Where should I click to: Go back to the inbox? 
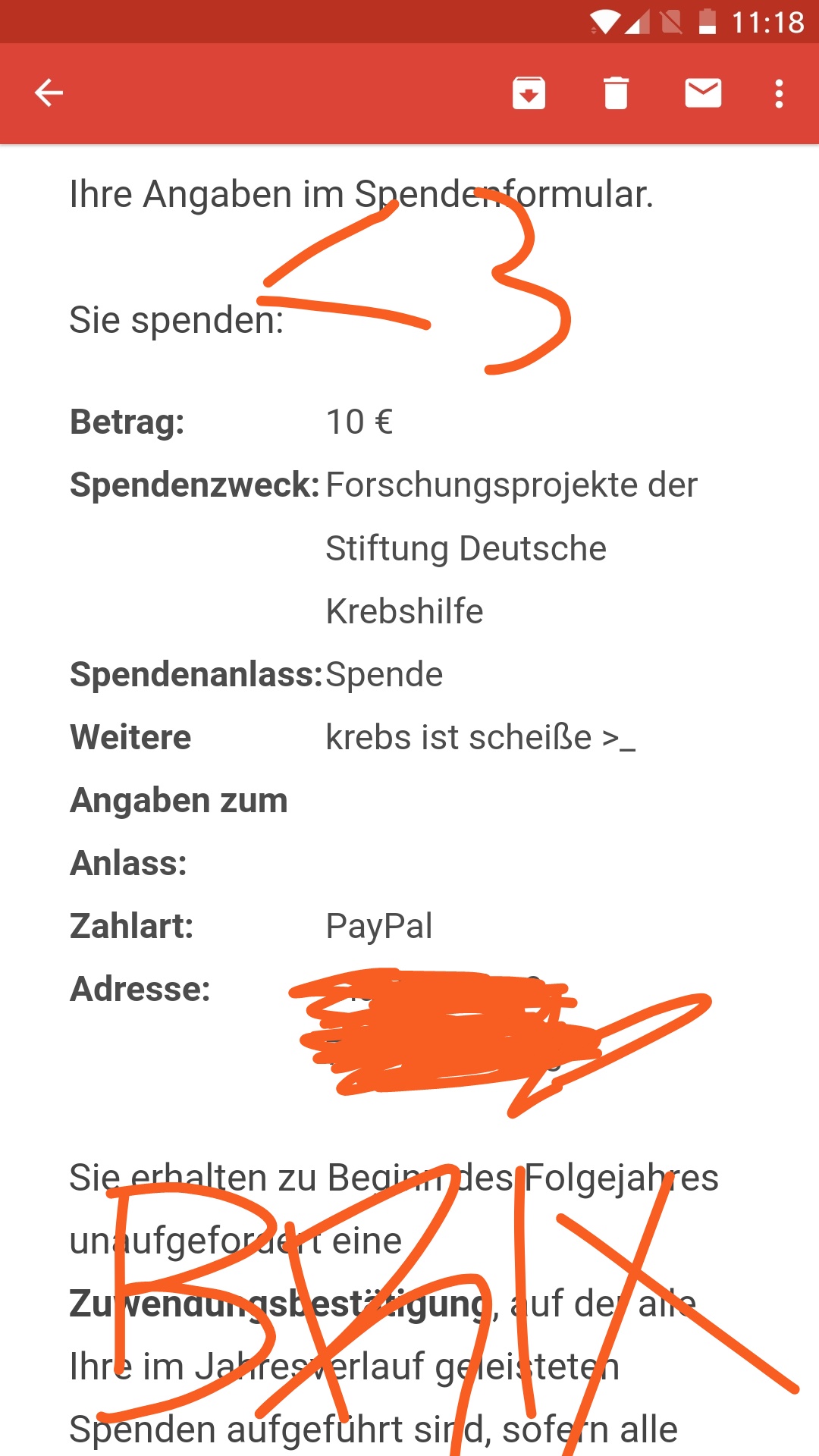49,93
